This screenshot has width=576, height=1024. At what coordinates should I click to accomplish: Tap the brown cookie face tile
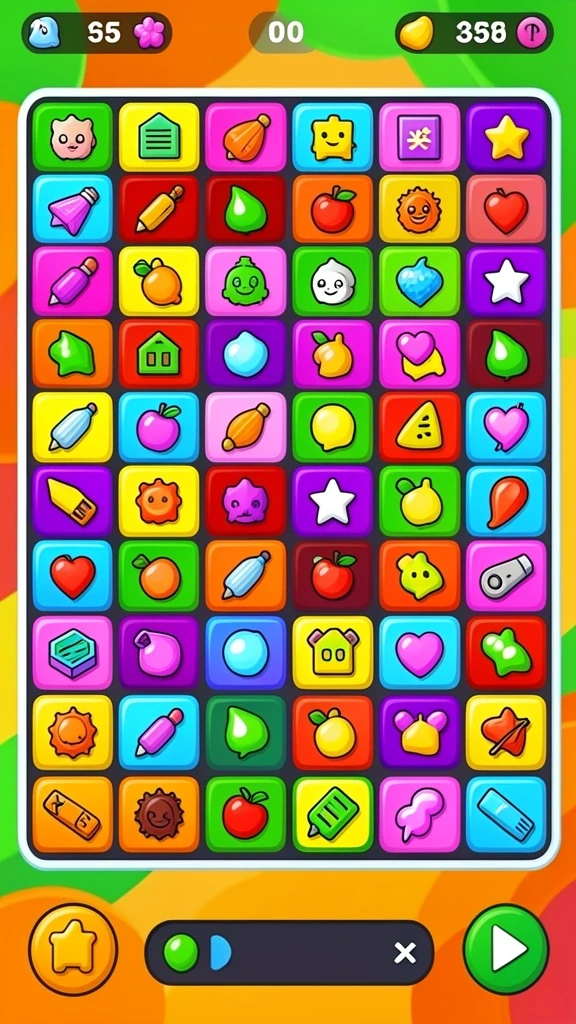159,814
